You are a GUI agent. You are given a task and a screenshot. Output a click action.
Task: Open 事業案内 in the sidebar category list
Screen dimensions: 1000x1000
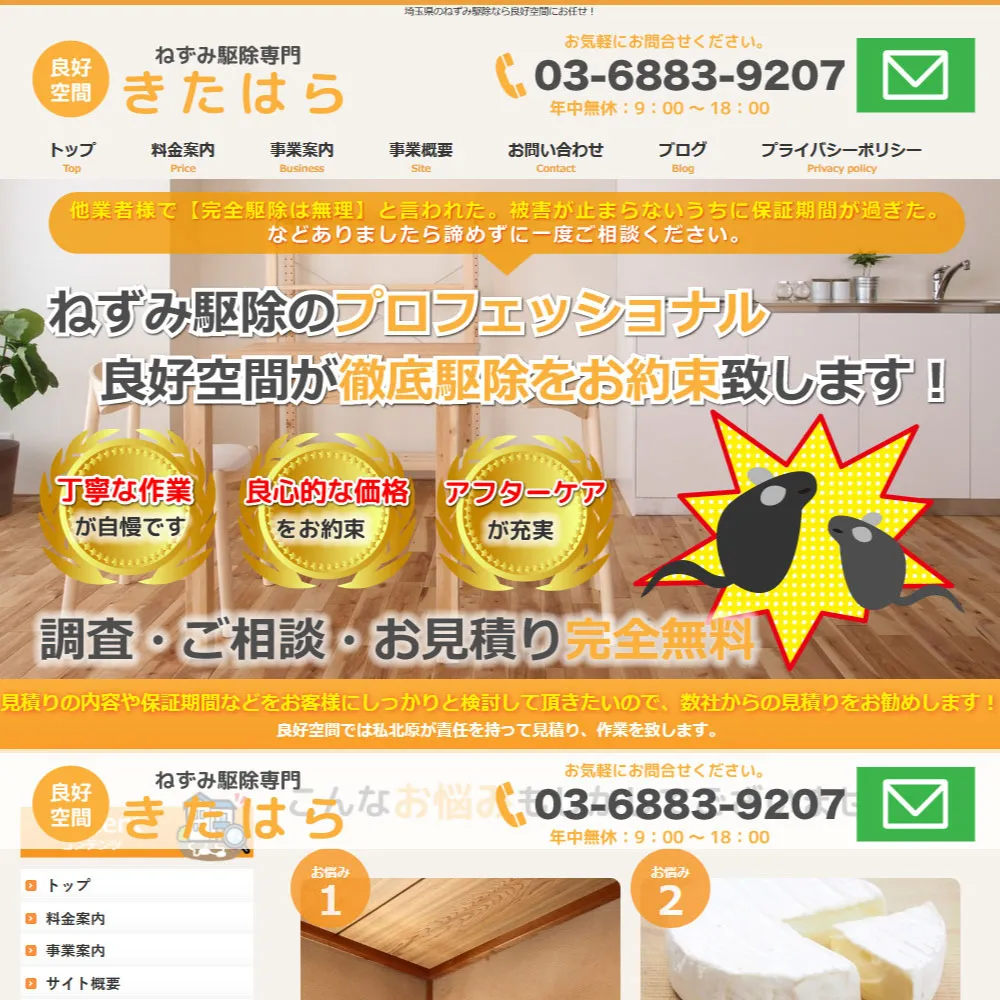point(76,950)
